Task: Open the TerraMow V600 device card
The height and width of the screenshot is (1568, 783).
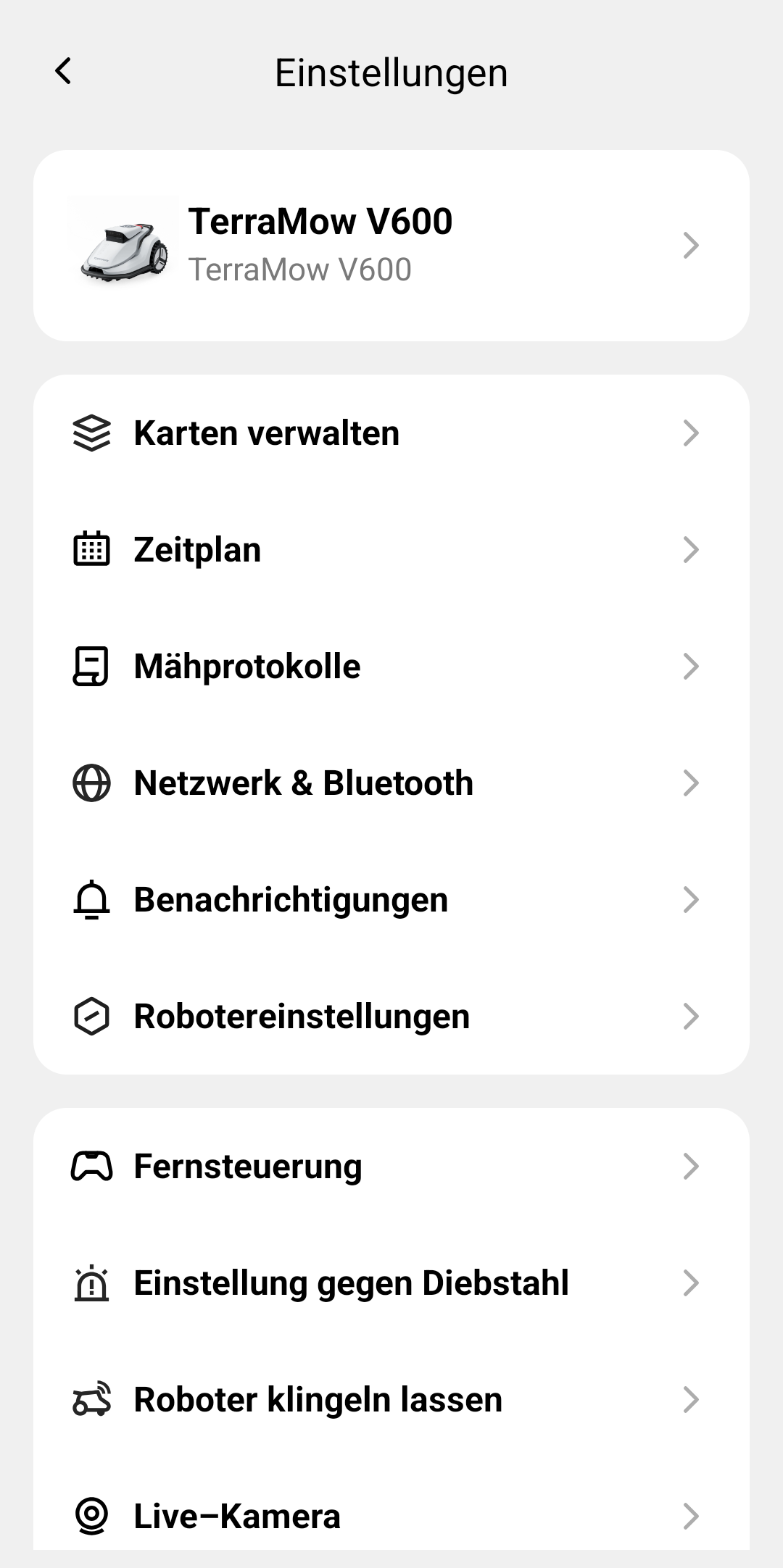Action: (x=391, y=245)
